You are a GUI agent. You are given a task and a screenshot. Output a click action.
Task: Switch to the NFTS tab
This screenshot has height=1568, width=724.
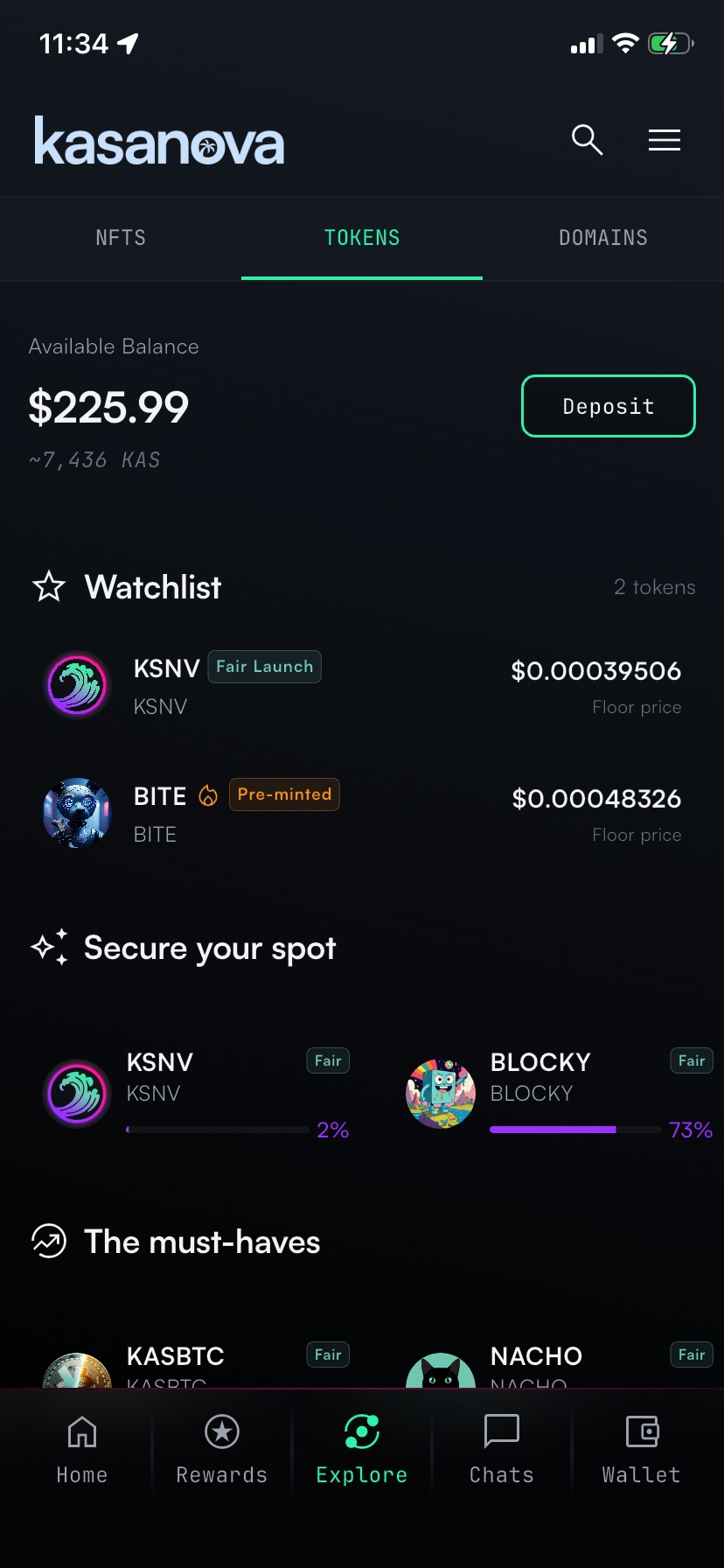121,237
